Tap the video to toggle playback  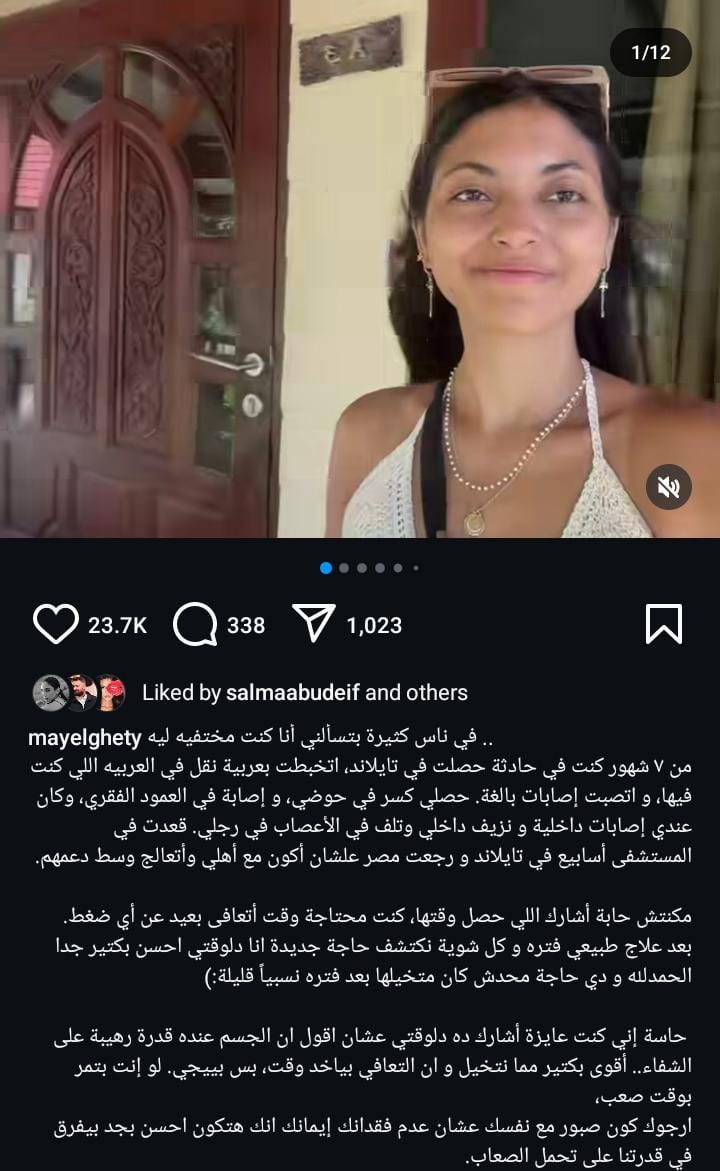pyautogui.click(x=360, y=270)
